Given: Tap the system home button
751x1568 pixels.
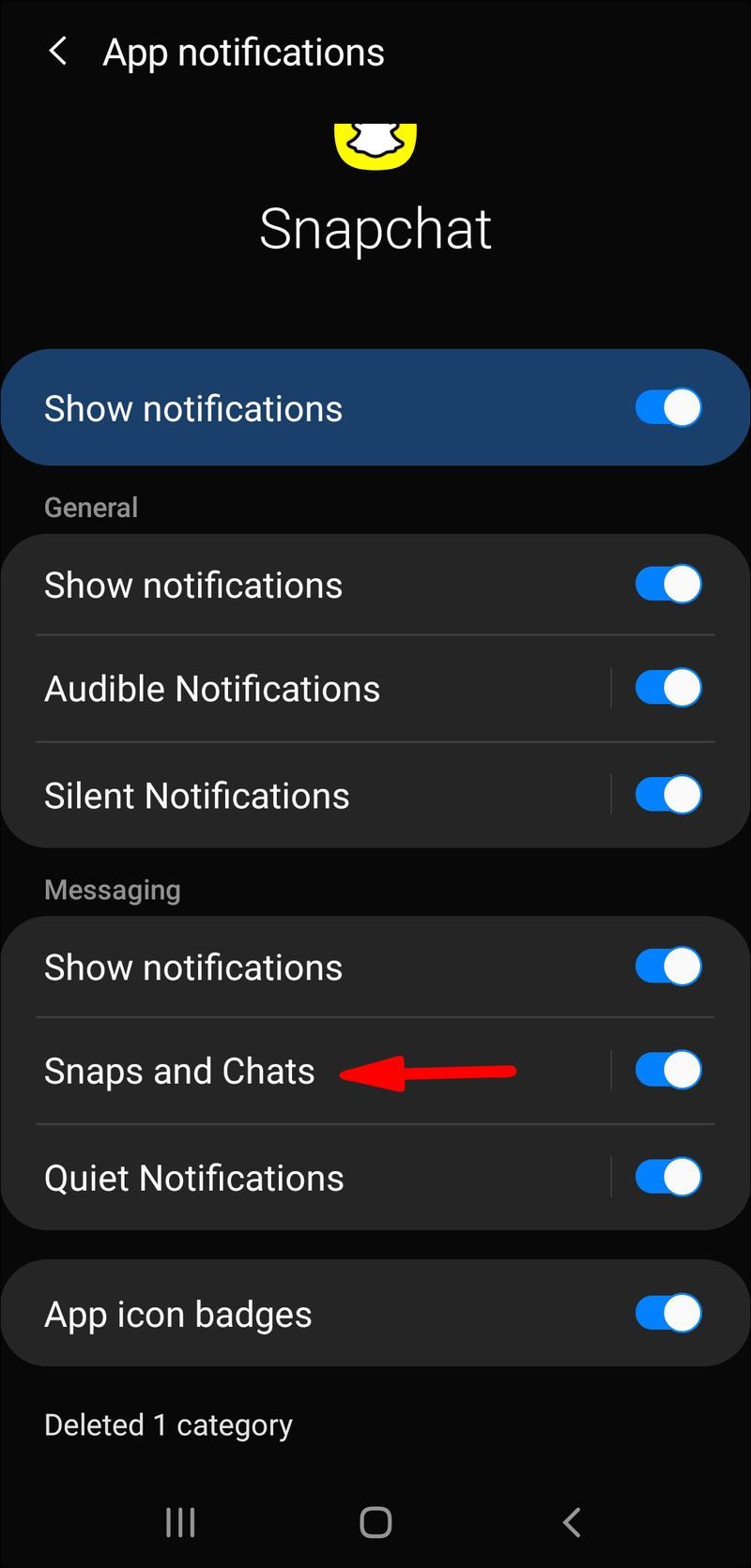Looking at the screenshot, I should 375,1522.
